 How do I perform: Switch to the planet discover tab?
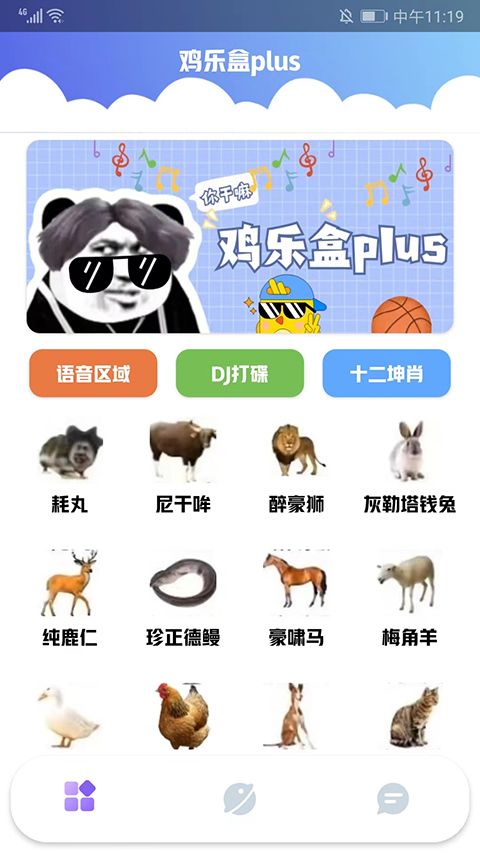(x=239, y=798)
